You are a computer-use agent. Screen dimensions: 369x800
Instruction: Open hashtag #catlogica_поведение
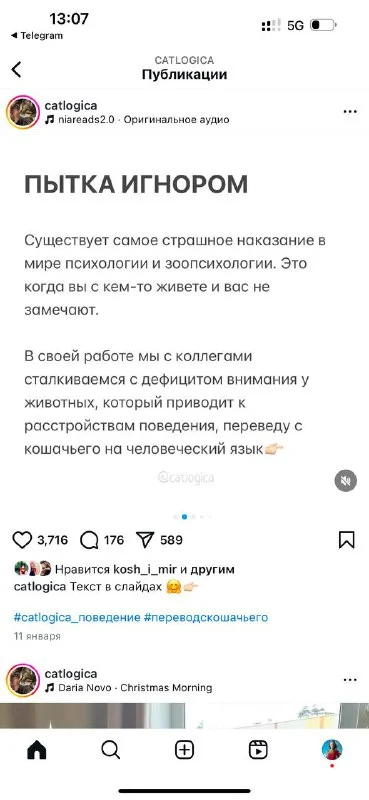coord(77,617)
